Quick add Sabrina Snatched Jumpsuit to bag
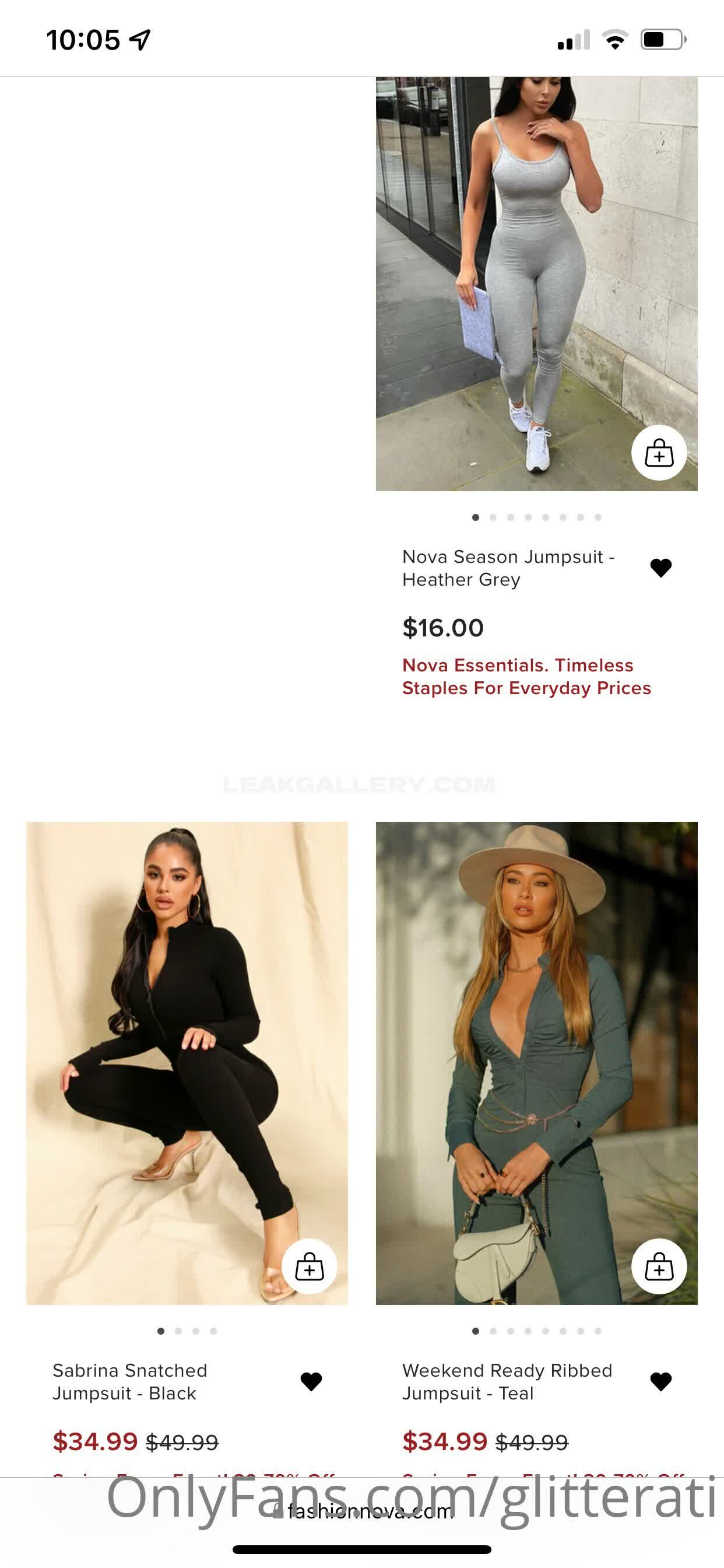The height and width of the screenshot is (1568, 724). 309,1266
